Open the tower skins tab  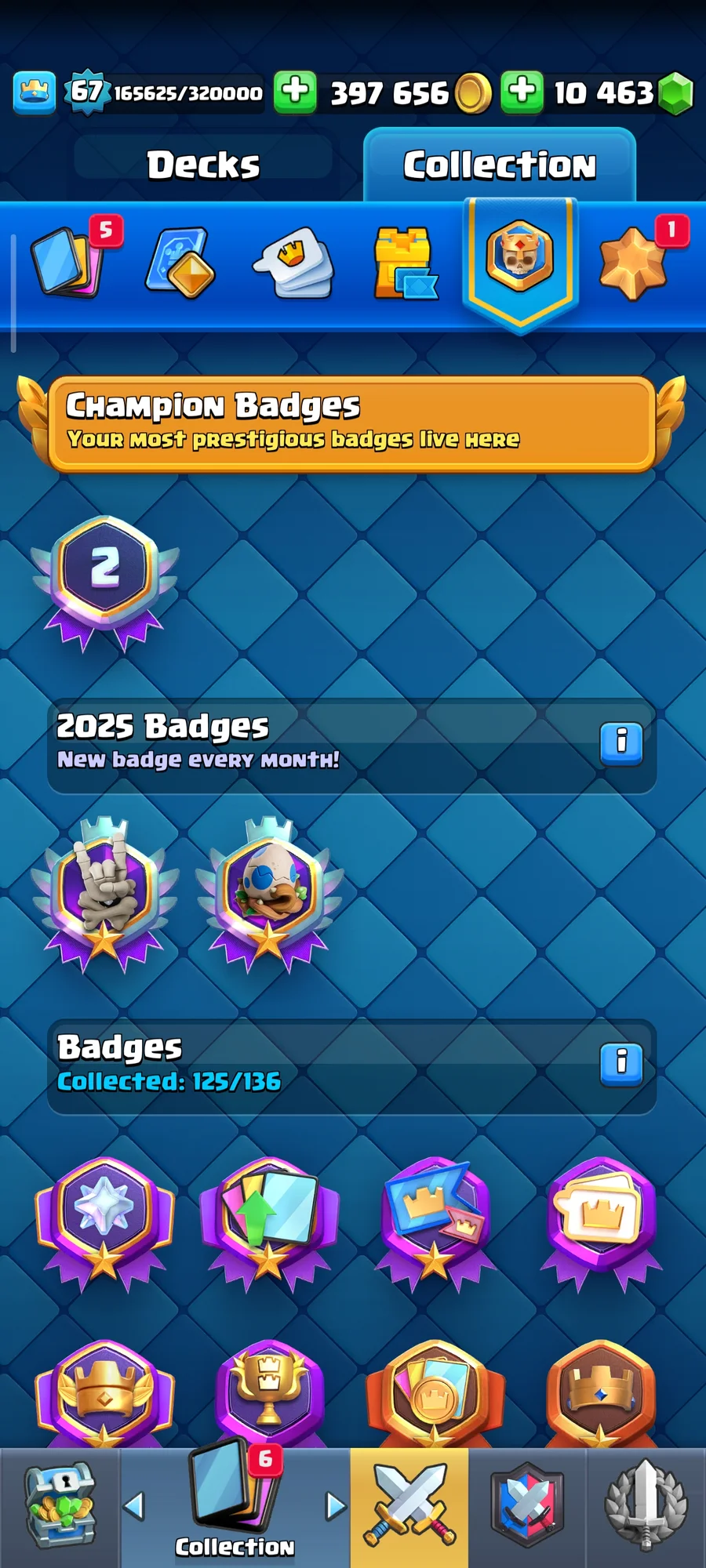(x=406, y=264)
